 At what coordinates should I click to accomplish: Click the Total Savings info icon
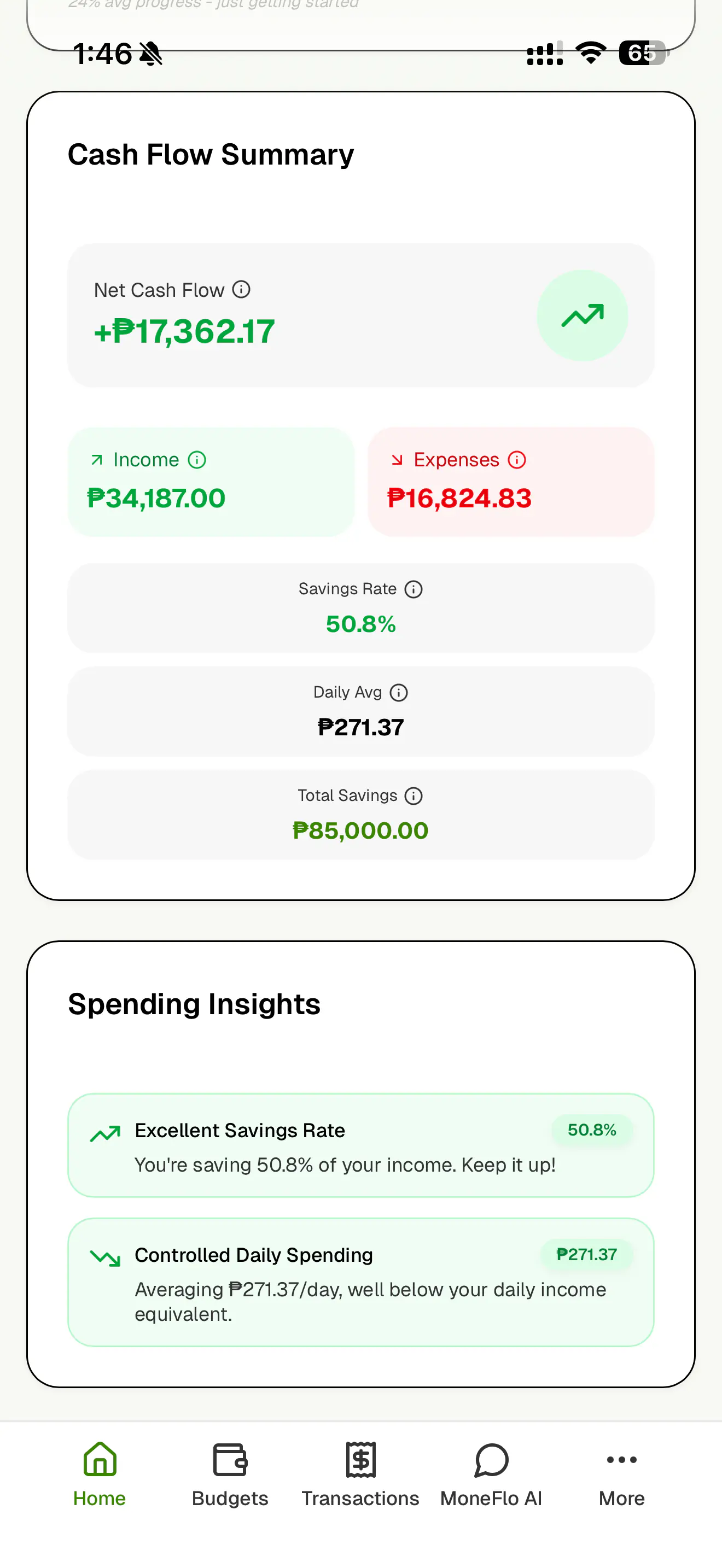tap(414, 795)
